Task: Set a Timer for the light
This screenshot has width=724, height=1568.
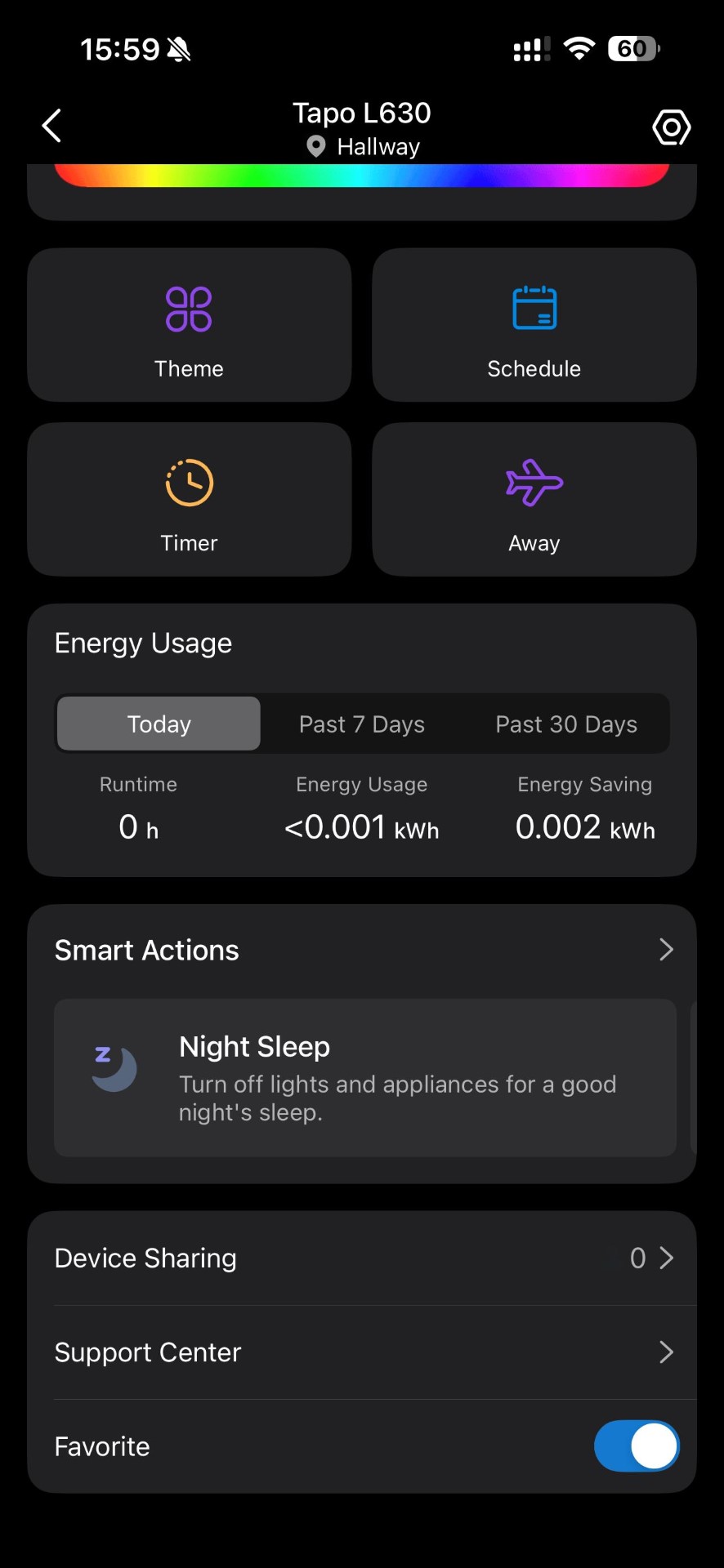Action: pos(190,499)
